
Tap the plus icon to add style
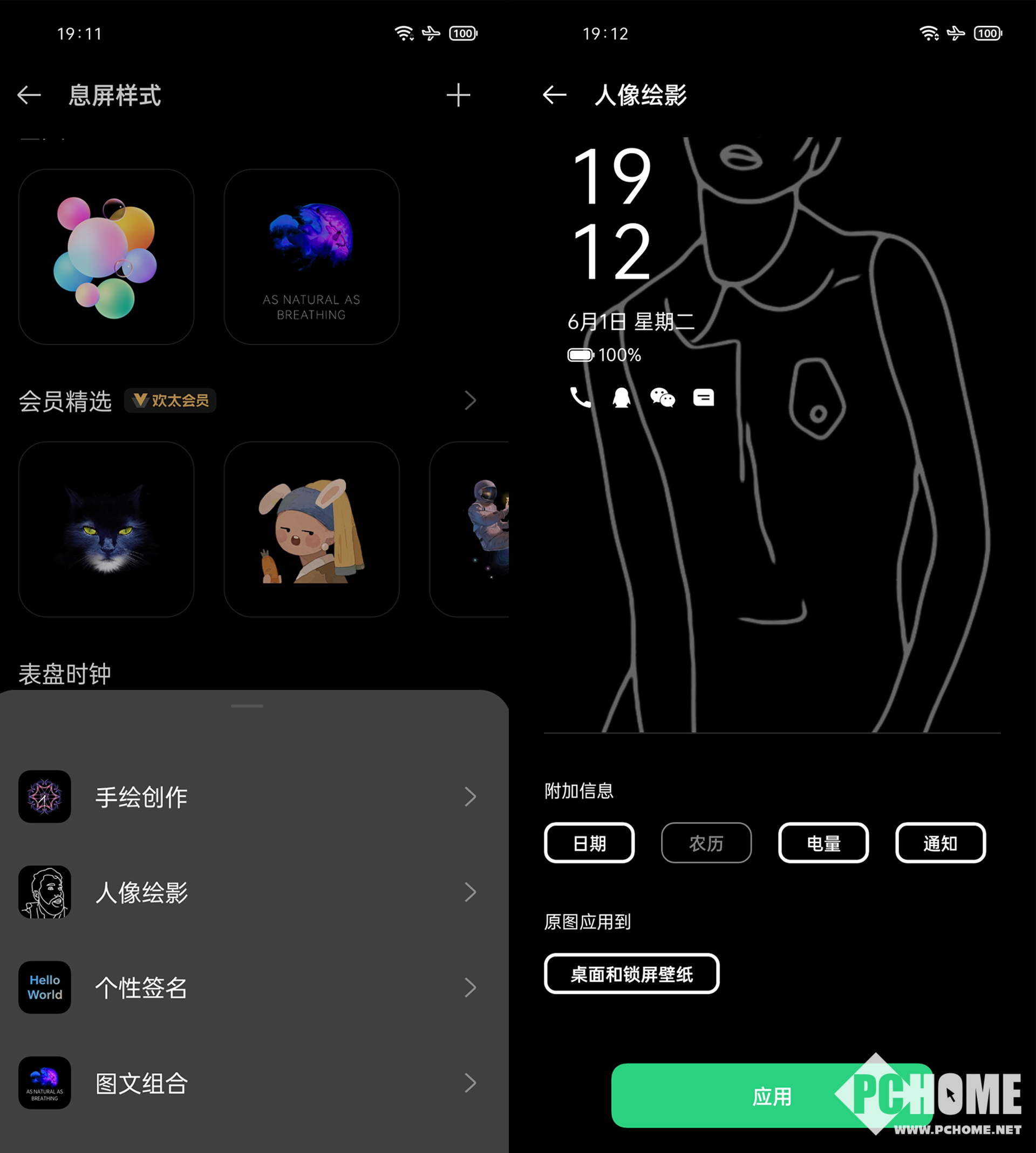[x=458, y=95]
